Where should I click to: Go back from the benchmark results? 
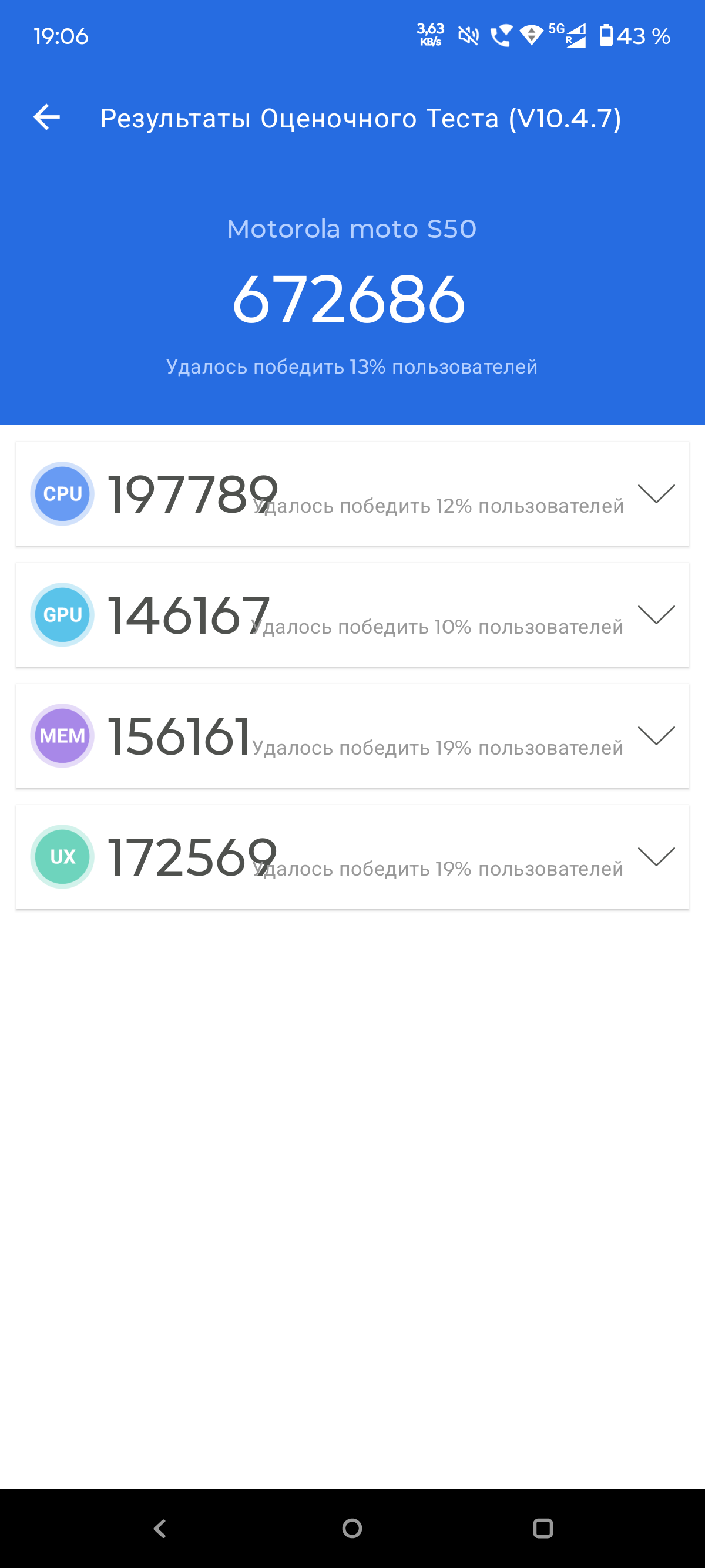[x=47, y=117]
